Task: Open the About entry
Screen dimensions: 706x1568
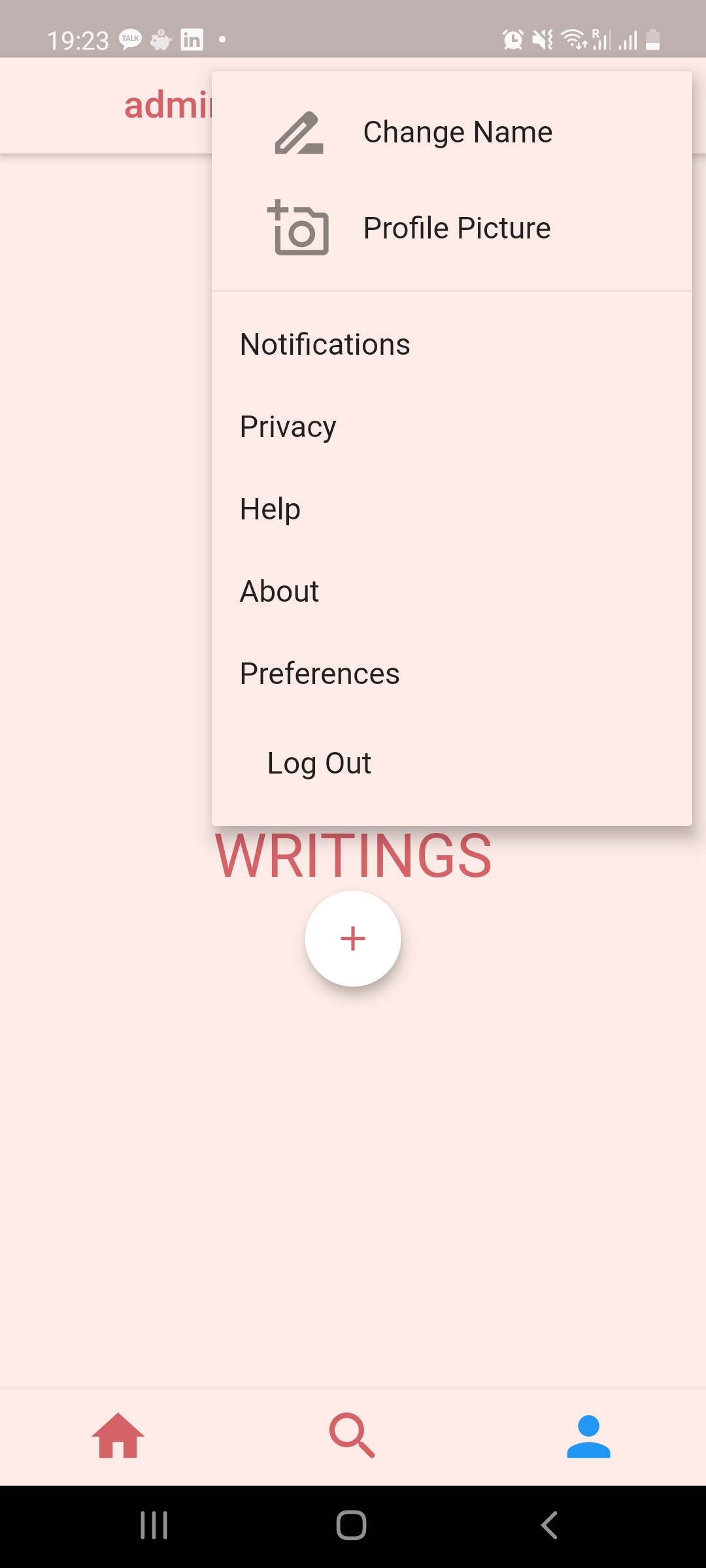Action: point(452,591)
